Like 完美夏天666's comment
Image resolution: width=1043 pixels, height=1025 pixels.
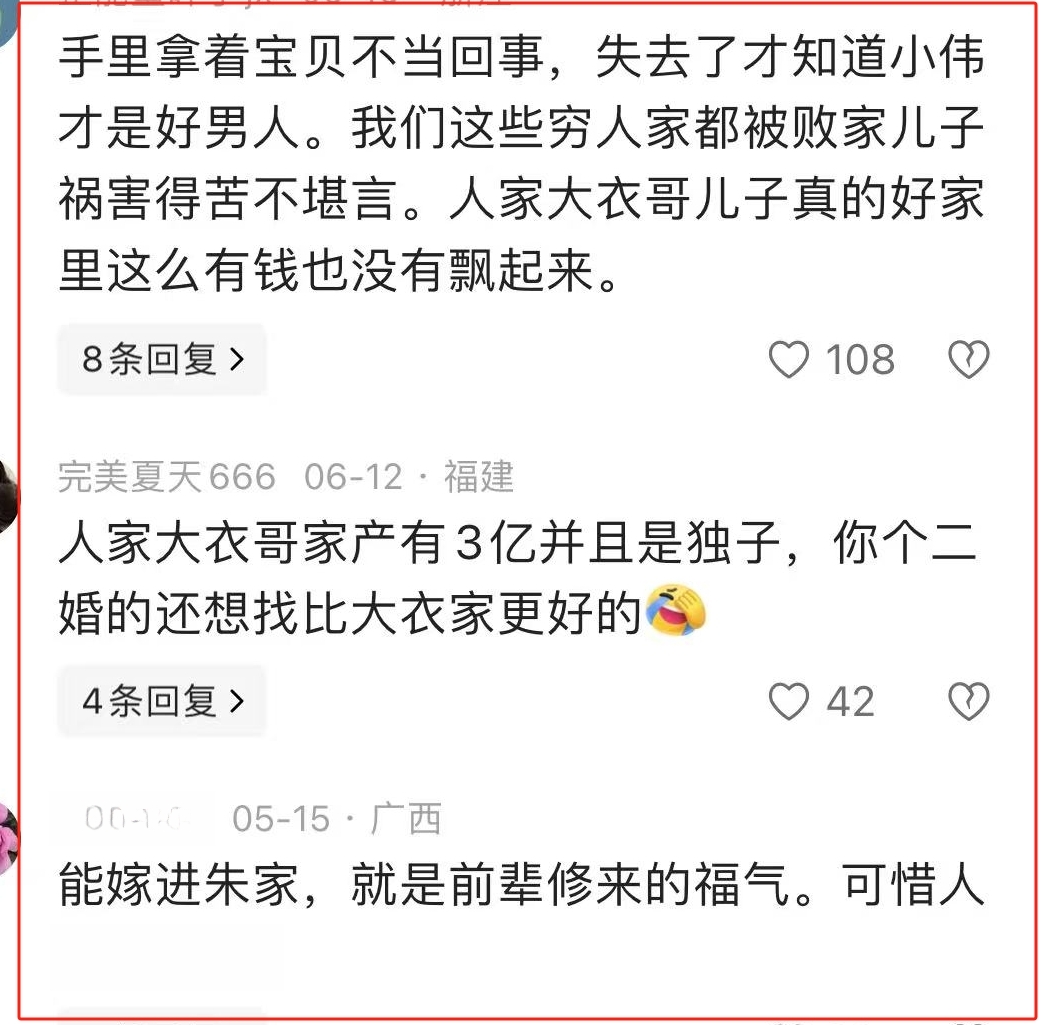pos(789,702)
